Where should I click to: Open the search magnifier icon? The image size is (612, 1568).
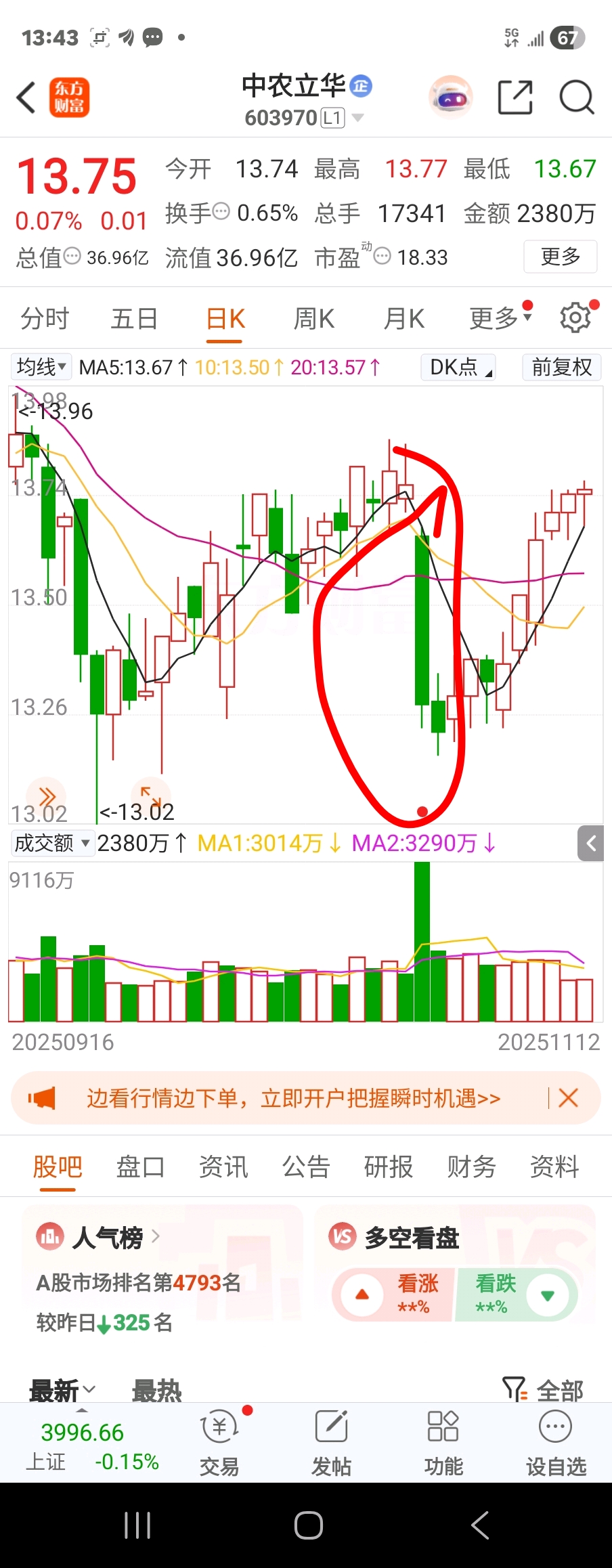(x=577, y=97)
